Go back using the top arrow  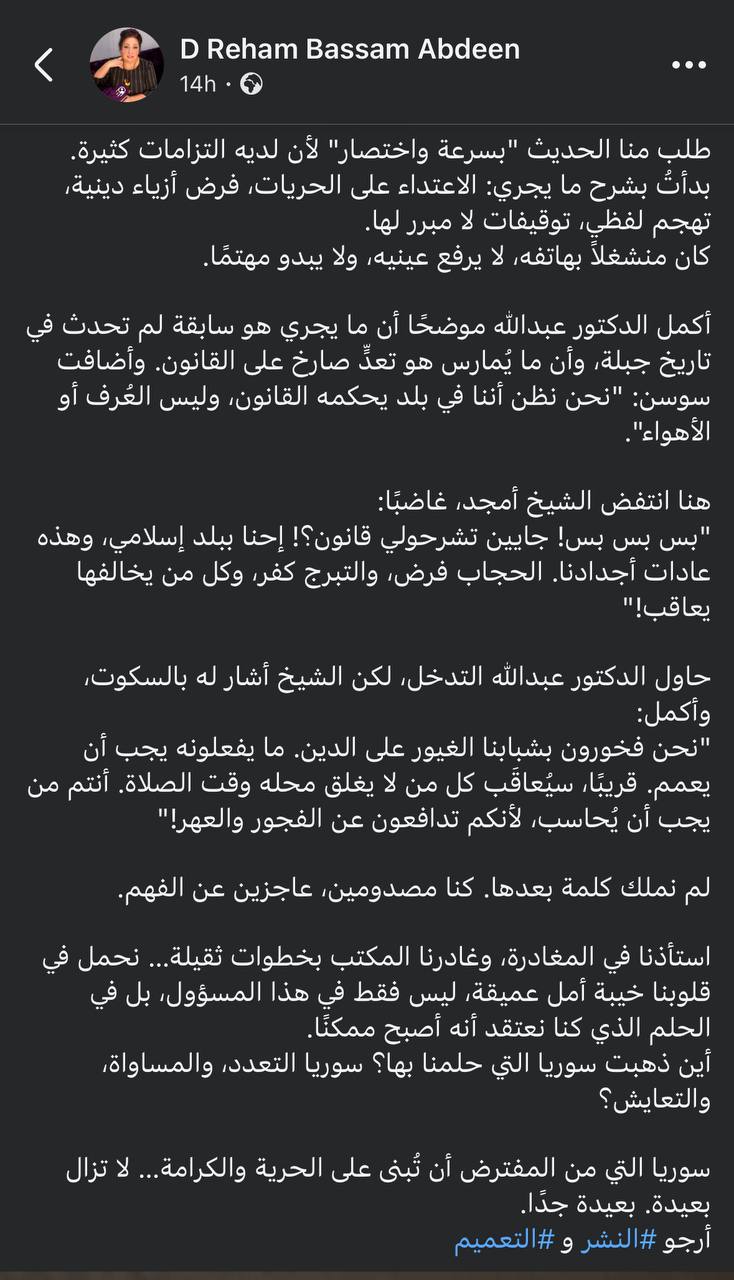coord(43,65)
